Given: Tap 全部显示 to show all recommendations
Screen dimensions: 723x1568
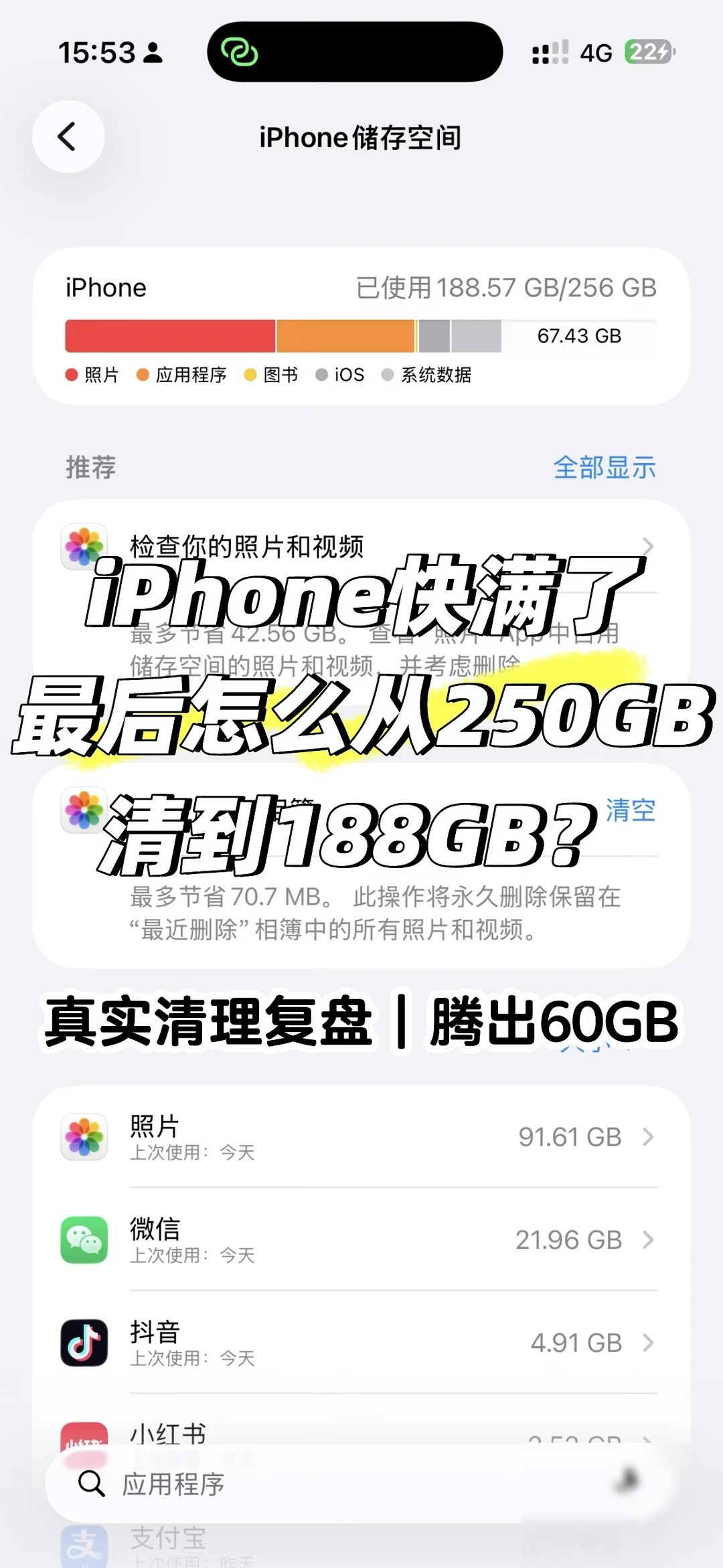Looking at the screenshot, I should (604, 467).
